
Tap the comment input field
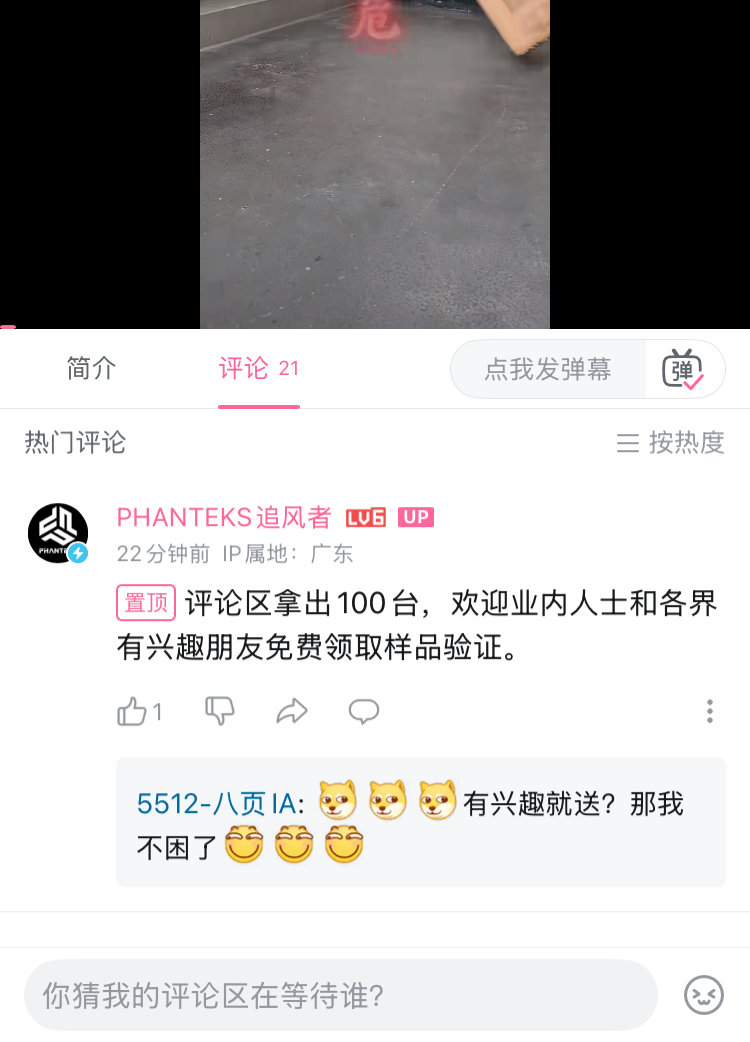tap(340, 995)
